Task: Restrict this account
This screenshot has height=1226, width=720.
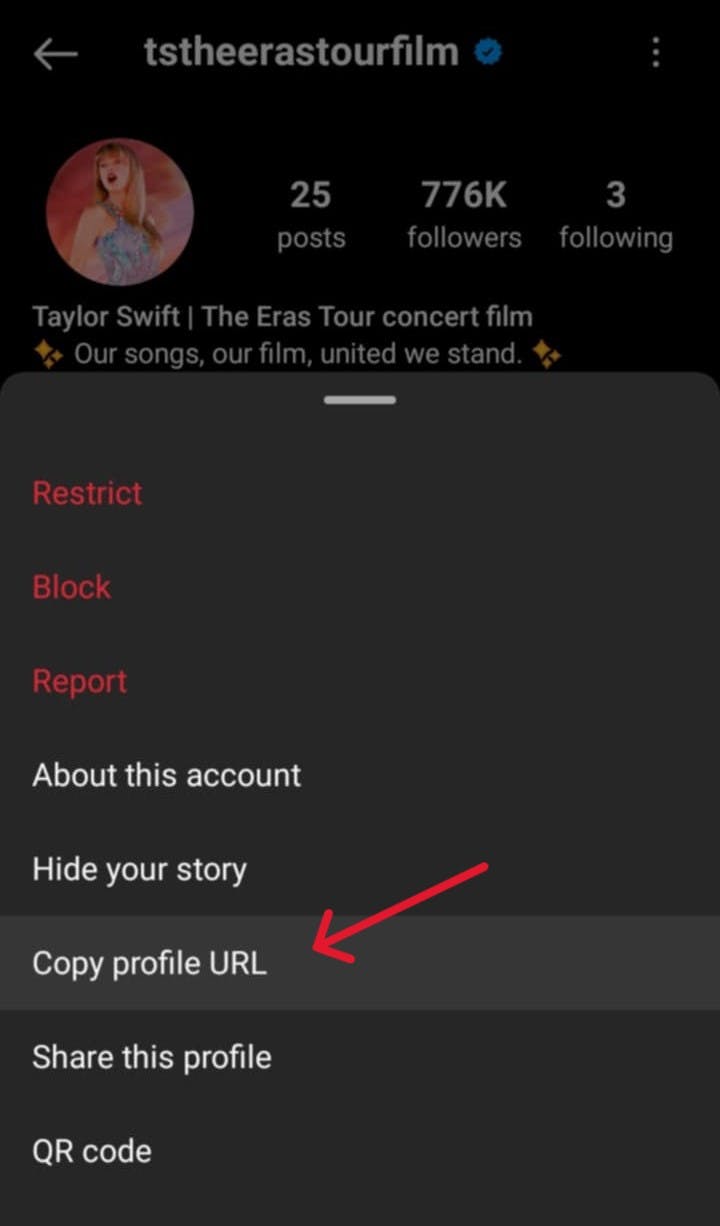Action: 88,493
